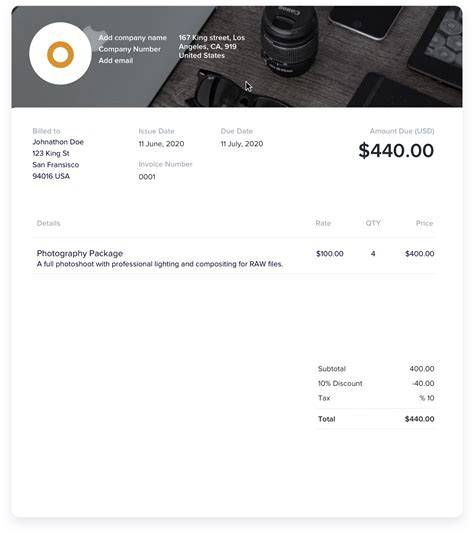Edit the $100.00 rate field
The image size is (474, 534).
[x=330, y=254]
